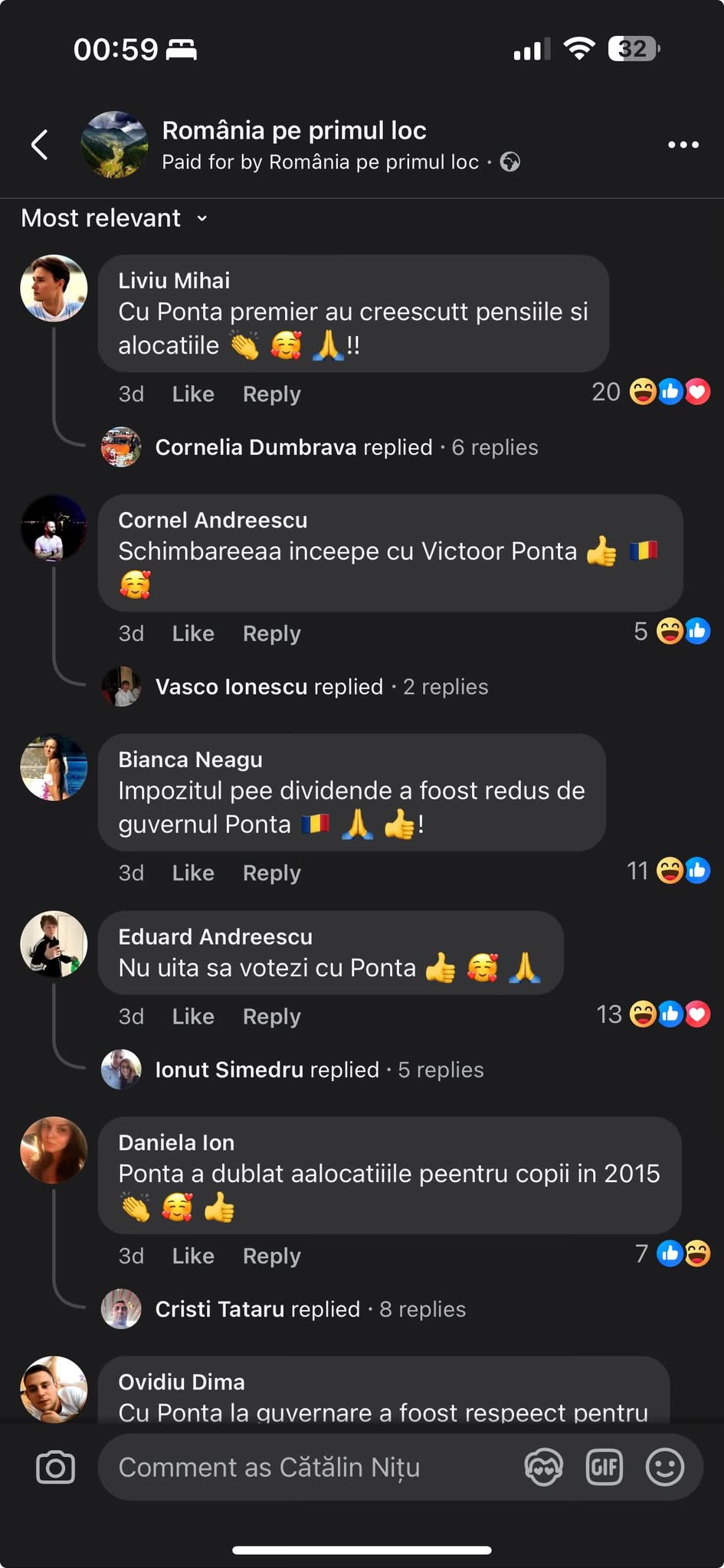Reply to Bianca Neagu's comment
724x1568 pixels.
point(271,874)
